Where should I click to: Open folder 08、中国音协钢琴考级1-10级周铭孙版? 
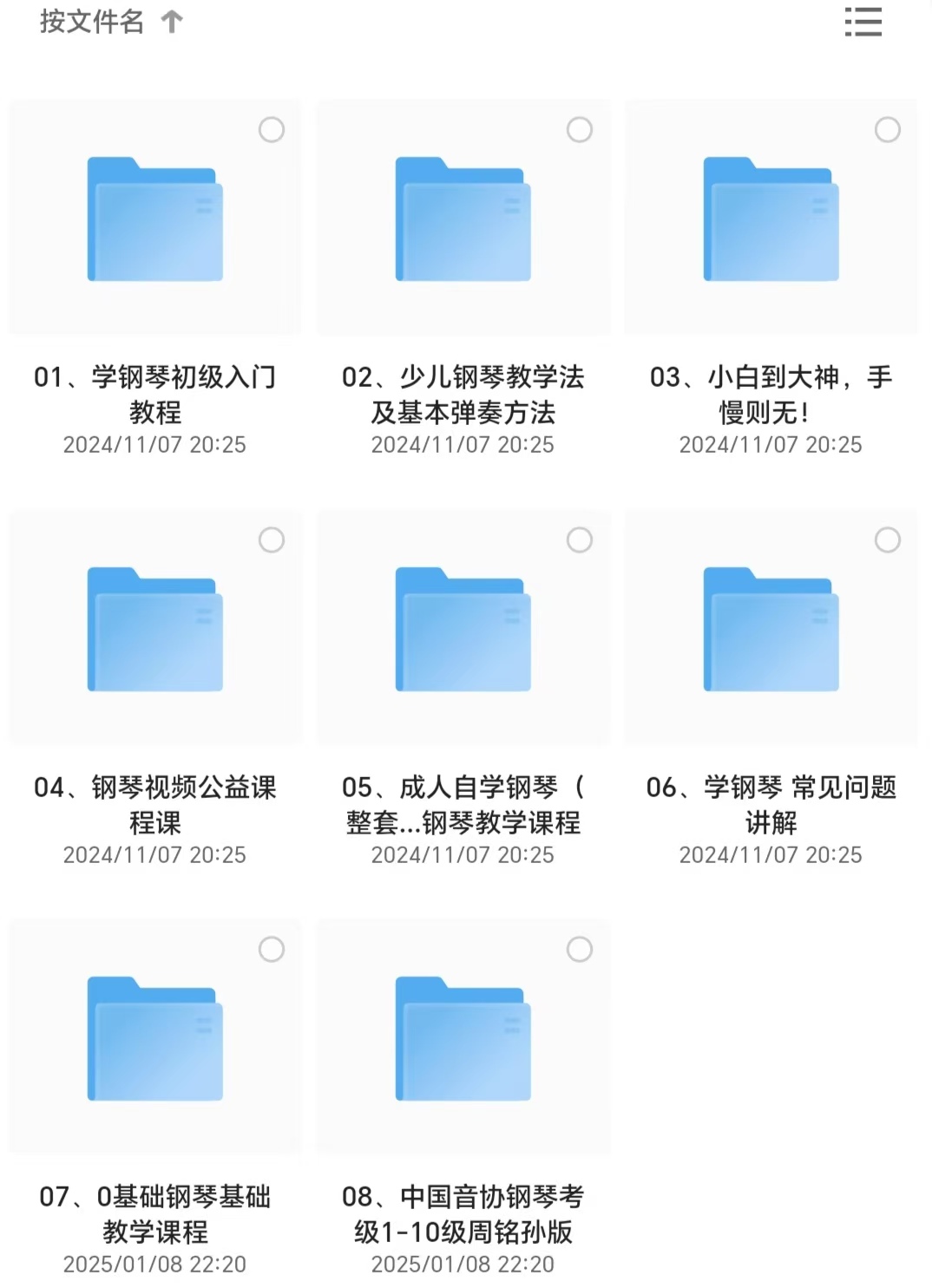(463, 1039)
